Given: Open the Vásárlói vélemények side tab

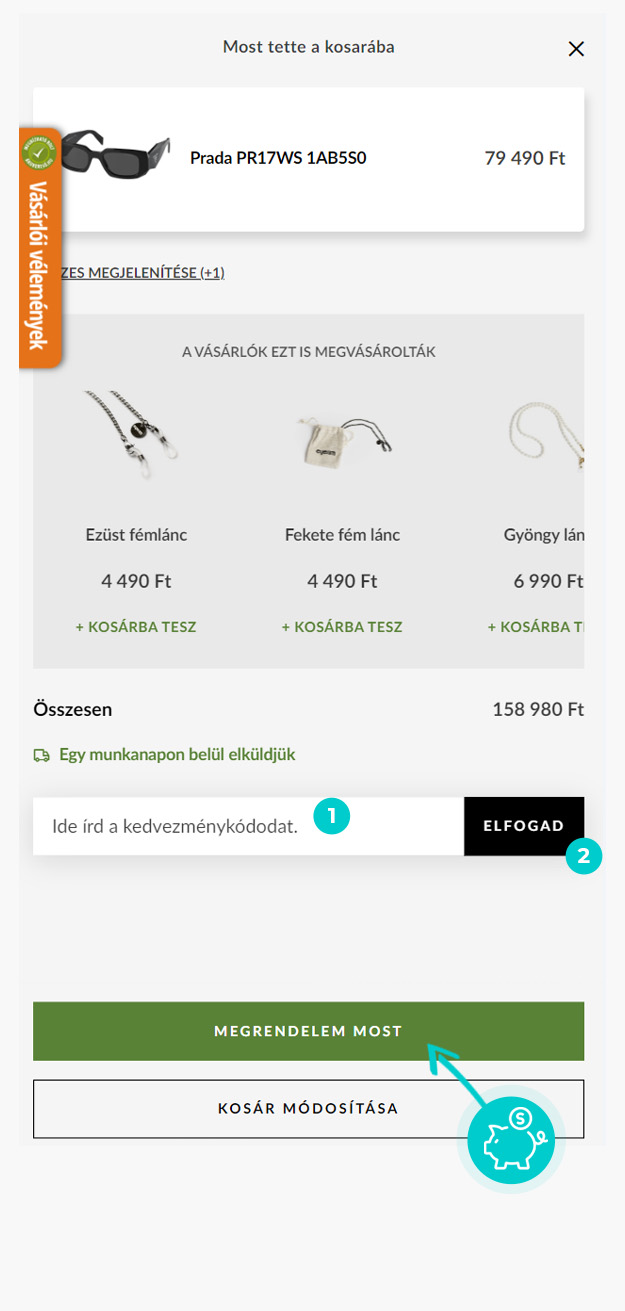Looking at the screenshot, I should [39, 250].
